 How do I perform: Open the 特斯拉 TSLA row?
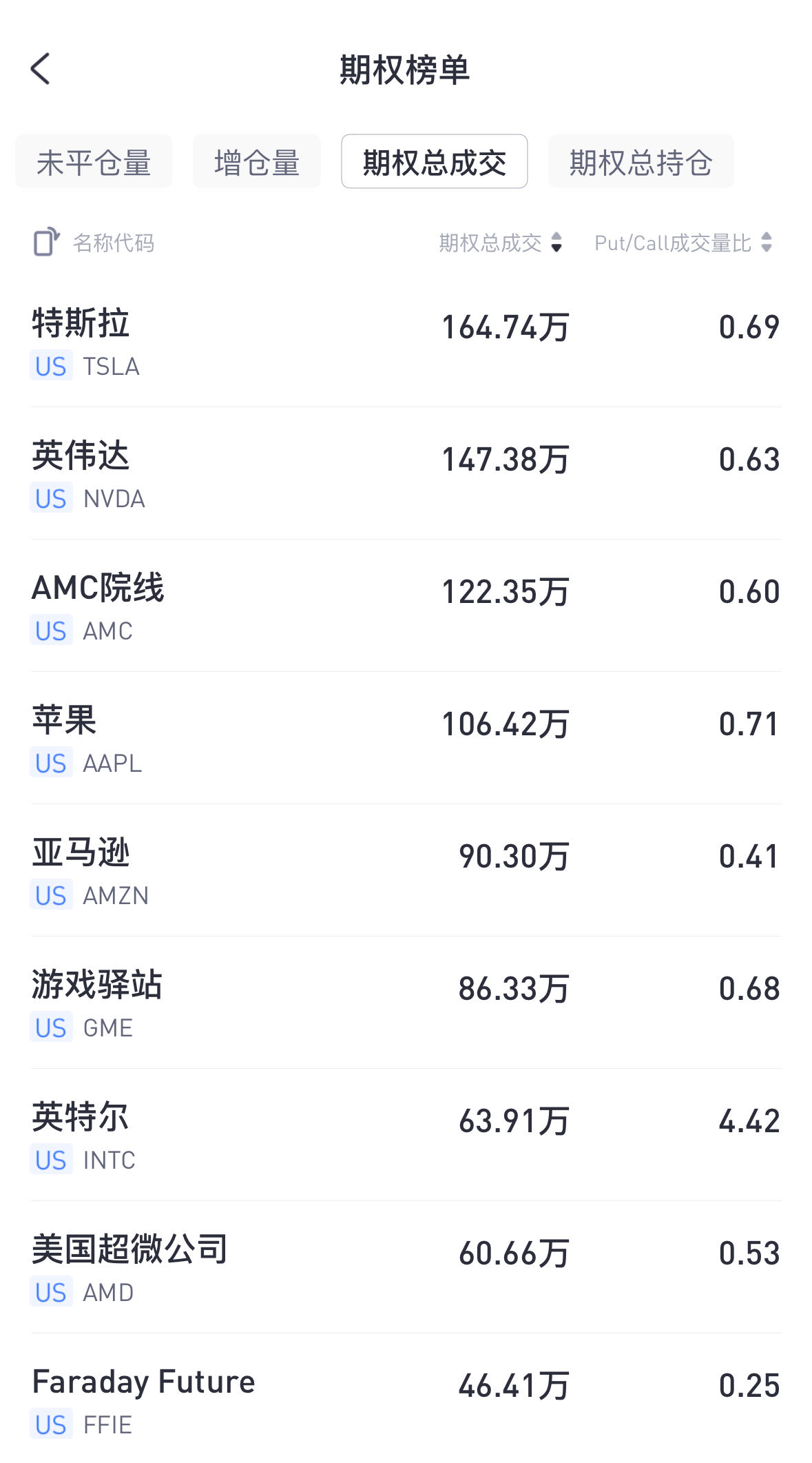pos(406,342)
